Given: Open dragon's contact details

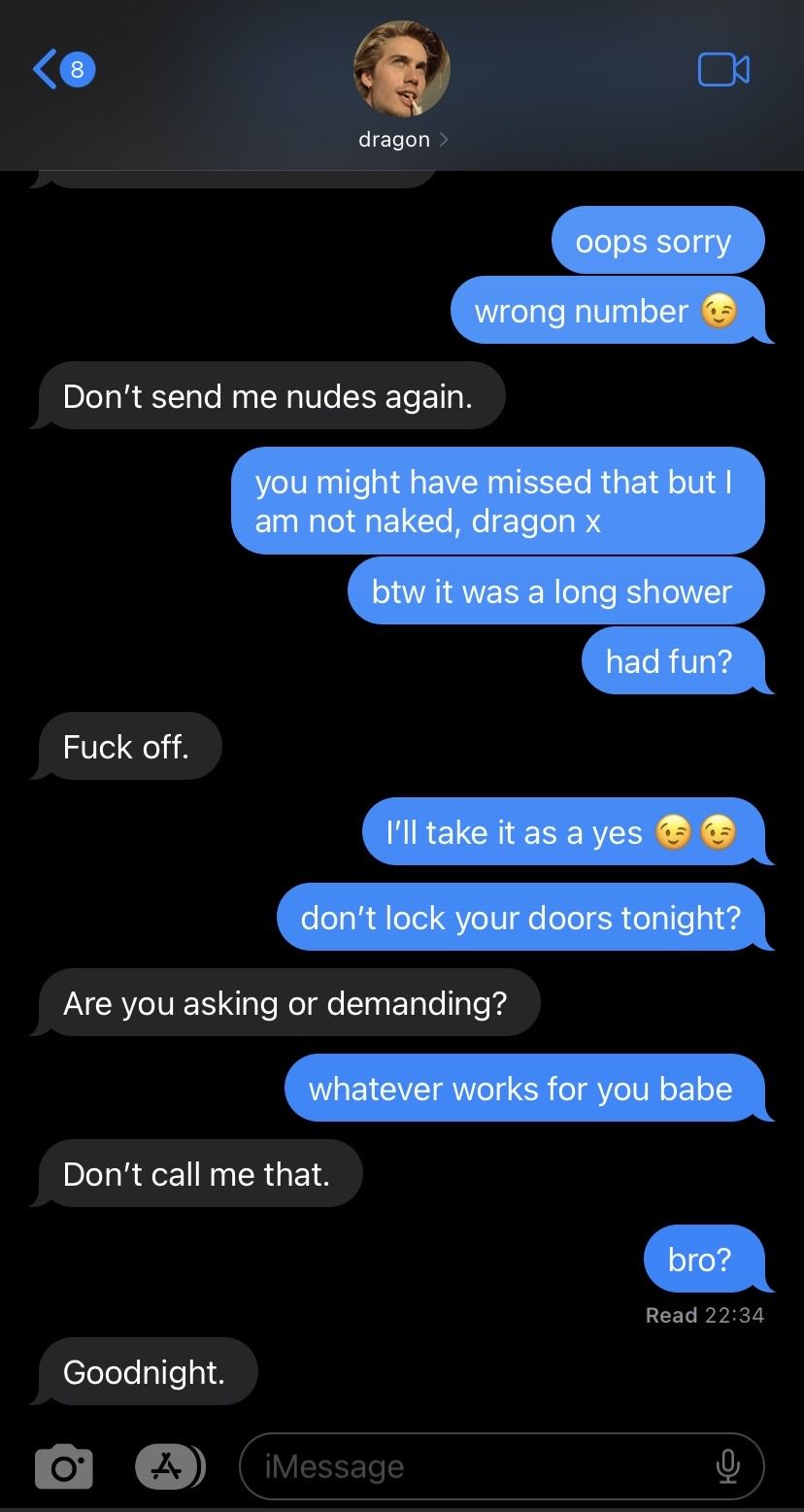Looking at the screenshot, I should (x=402, y=139).
